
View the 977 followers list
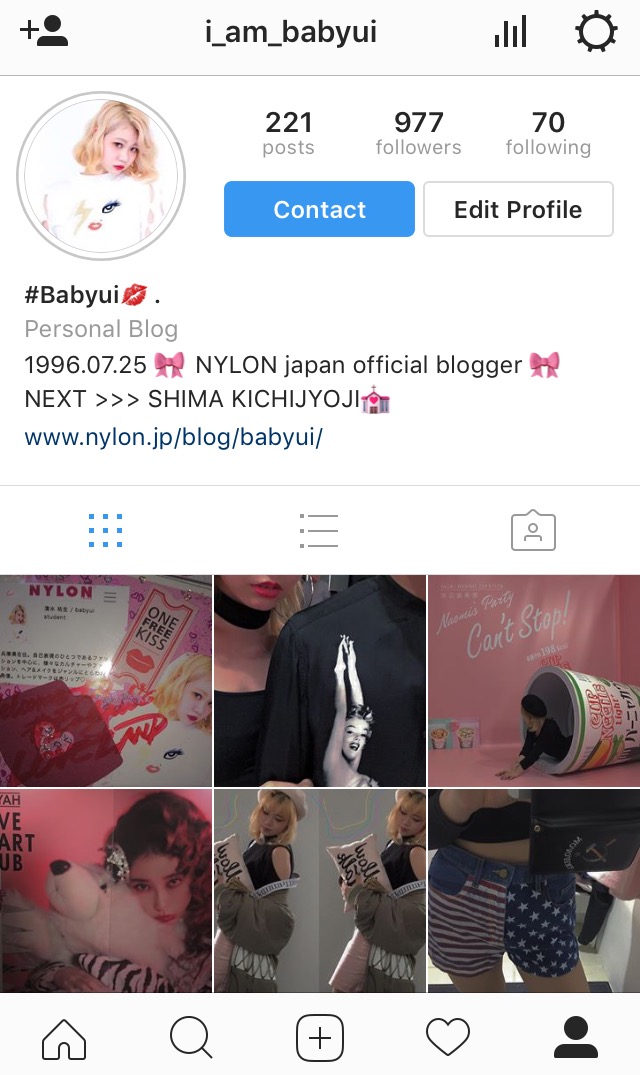pyautogui.click(x=418, y=133)
